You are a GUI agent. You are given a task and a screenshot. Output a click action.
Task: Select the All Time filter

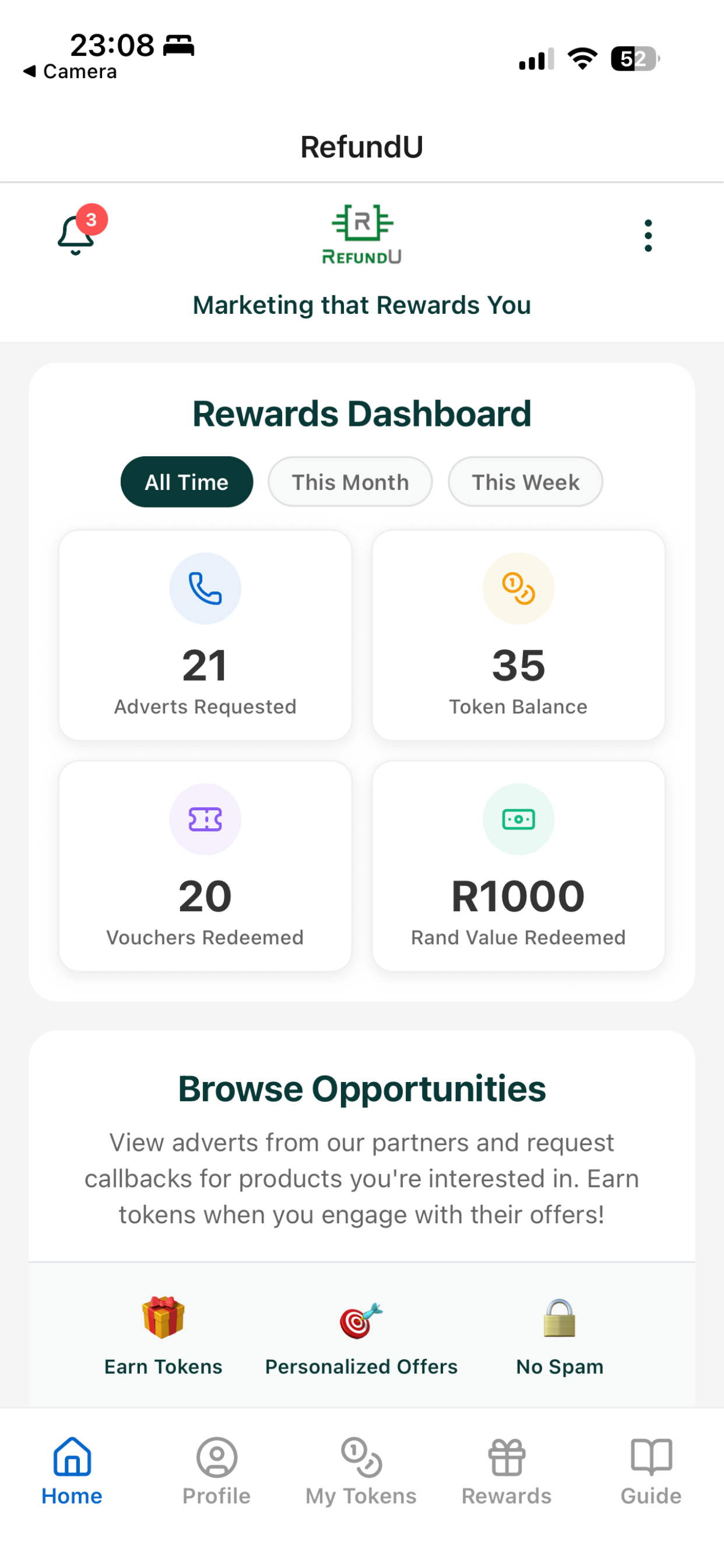(x=186, y=481)
